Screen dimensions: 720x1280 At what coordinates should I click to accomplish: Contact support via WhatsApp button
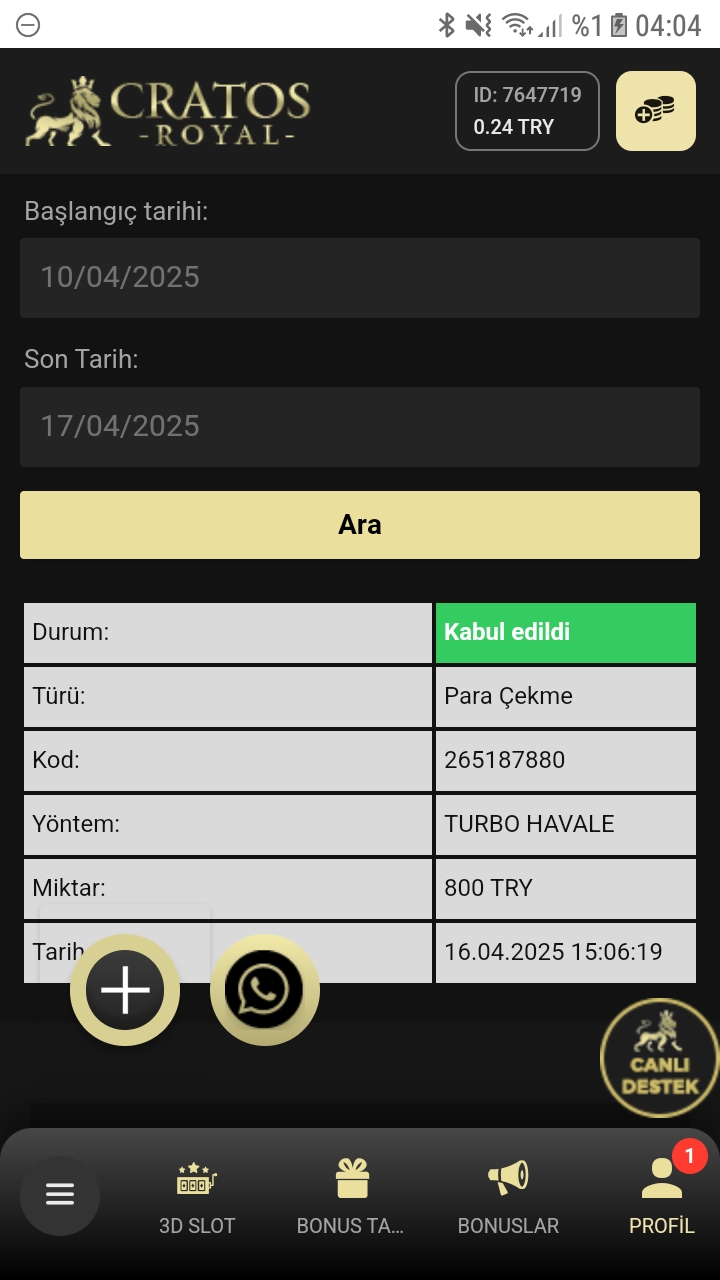[x=264, y=990]
